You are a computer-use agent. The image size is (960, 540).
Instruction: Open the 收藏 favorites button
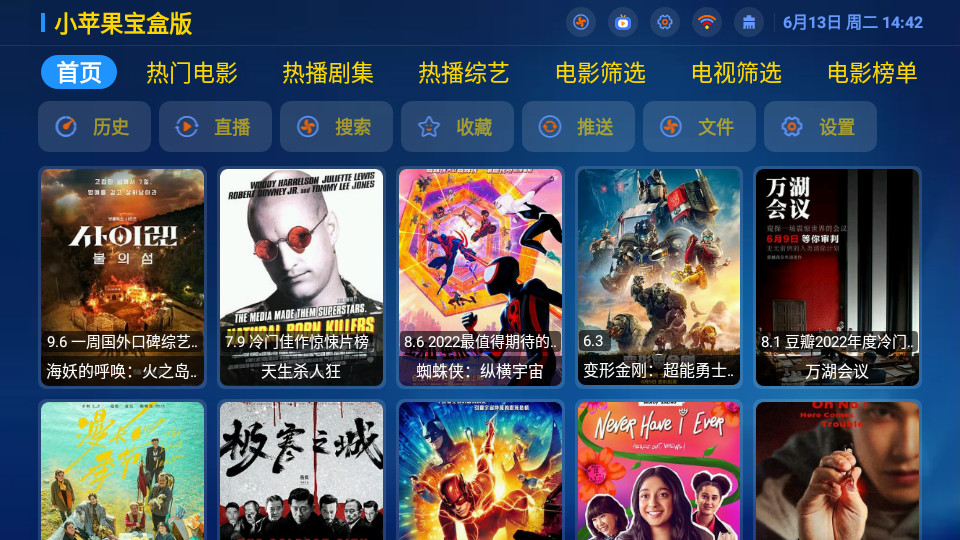(x=457, y=127)
